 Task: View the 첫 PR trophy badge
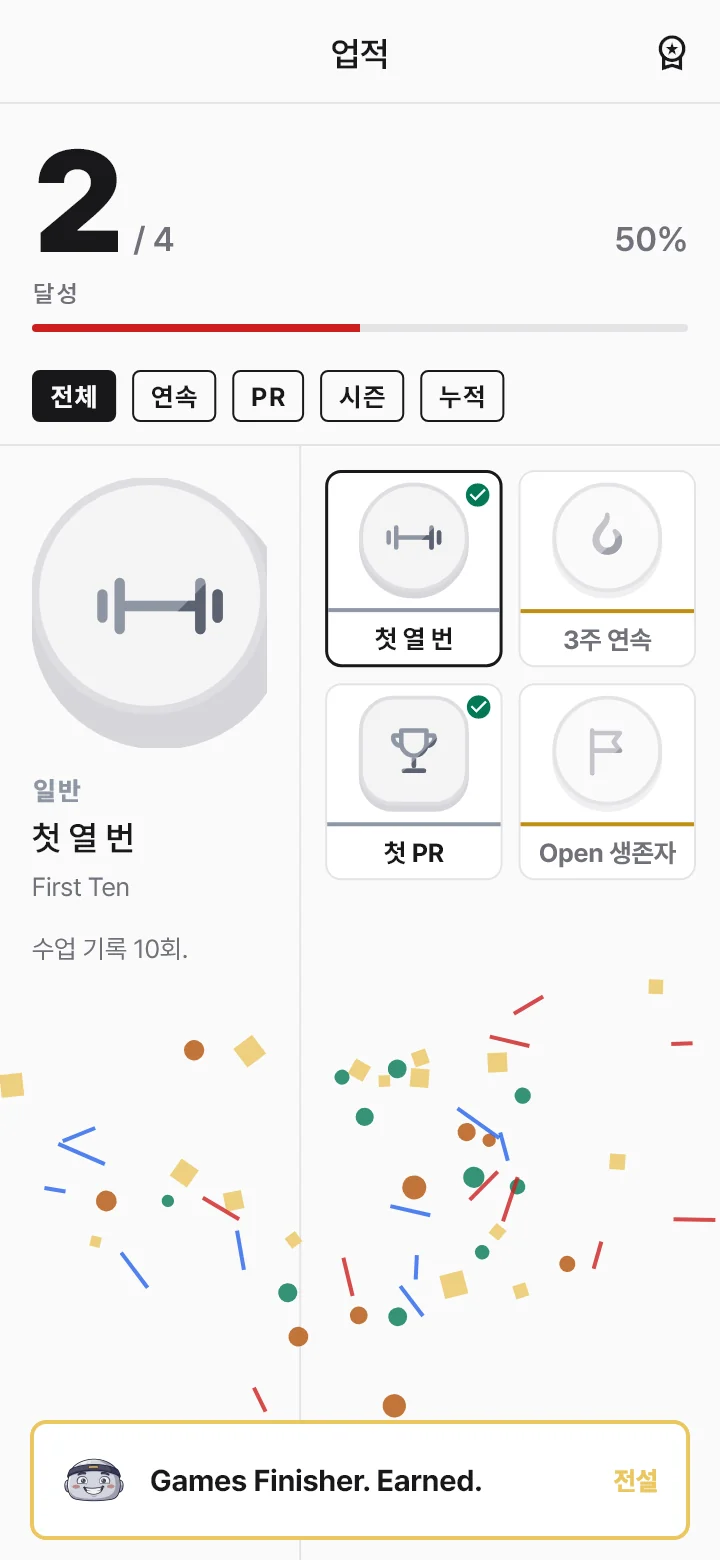[414, 782]
